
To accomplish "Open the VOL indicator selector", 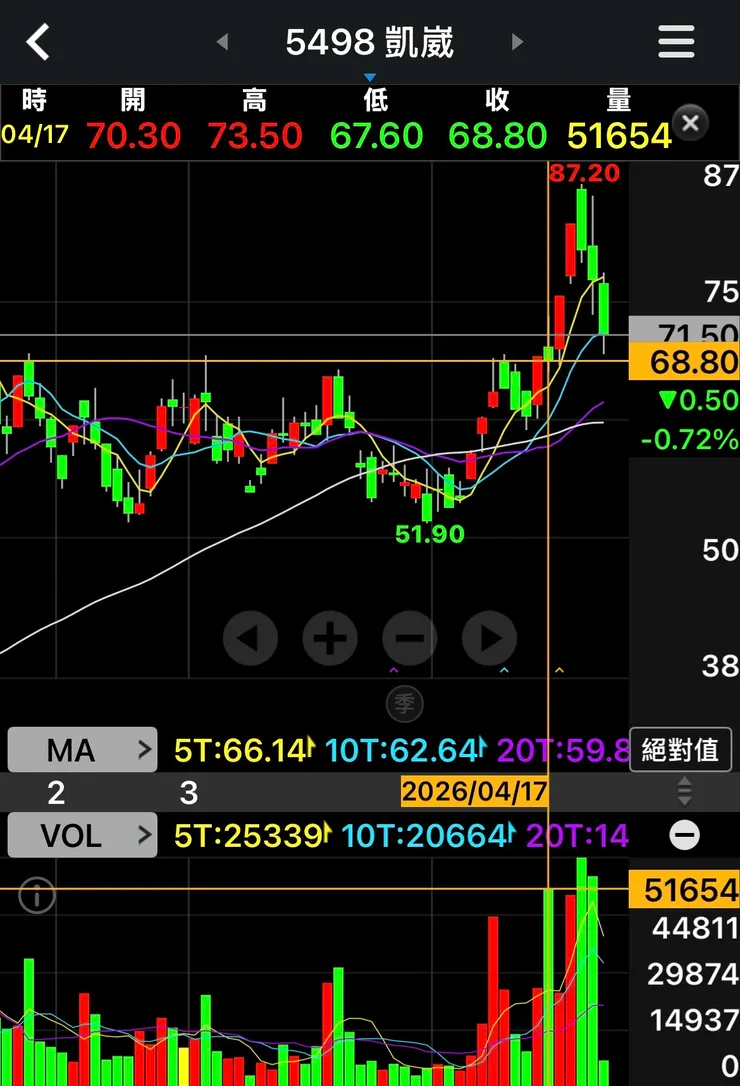I will (x=82, y=835).
